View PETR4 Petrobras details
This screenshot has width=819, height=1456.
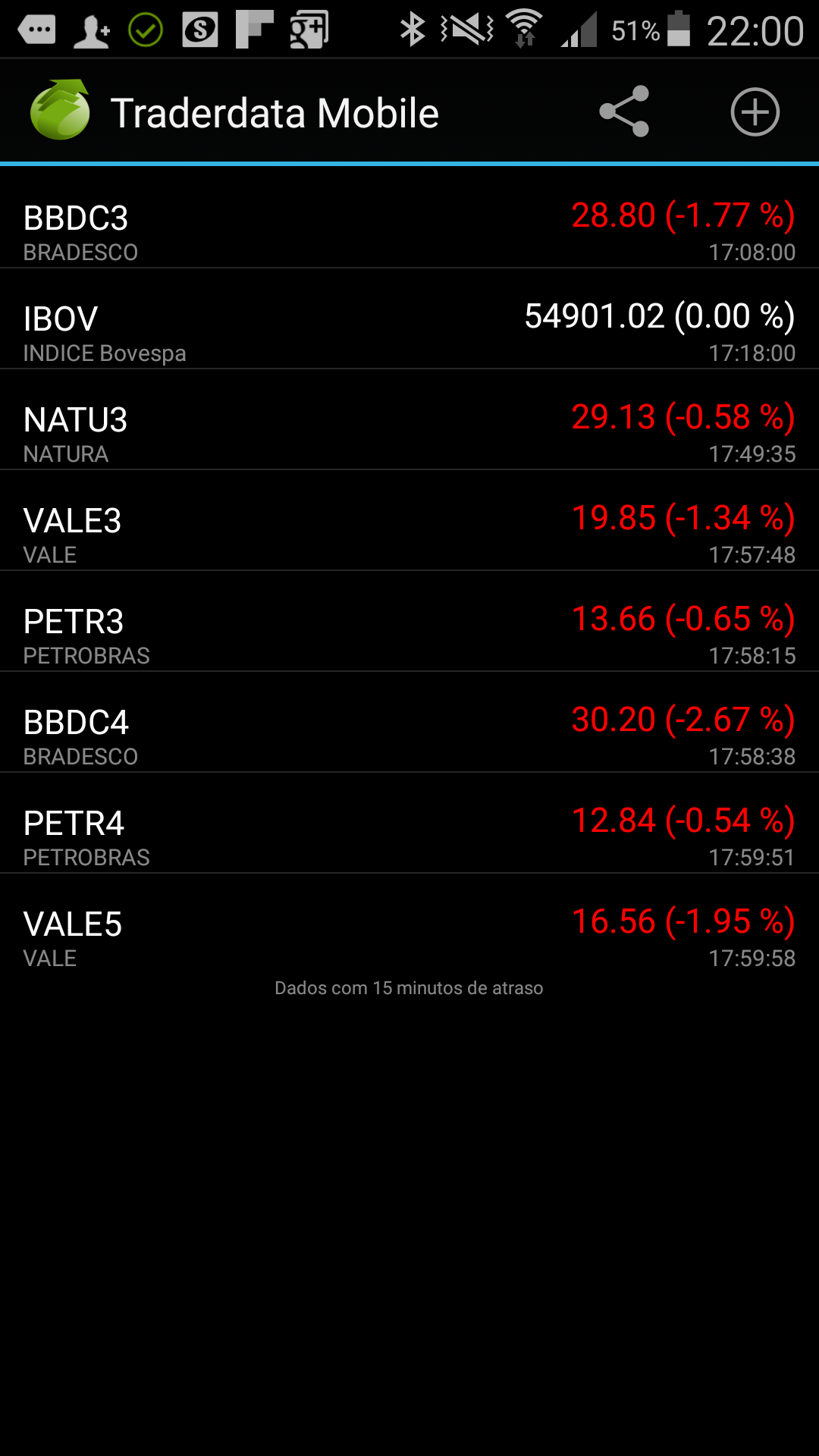pyautogui.click(x=409, y=823)
